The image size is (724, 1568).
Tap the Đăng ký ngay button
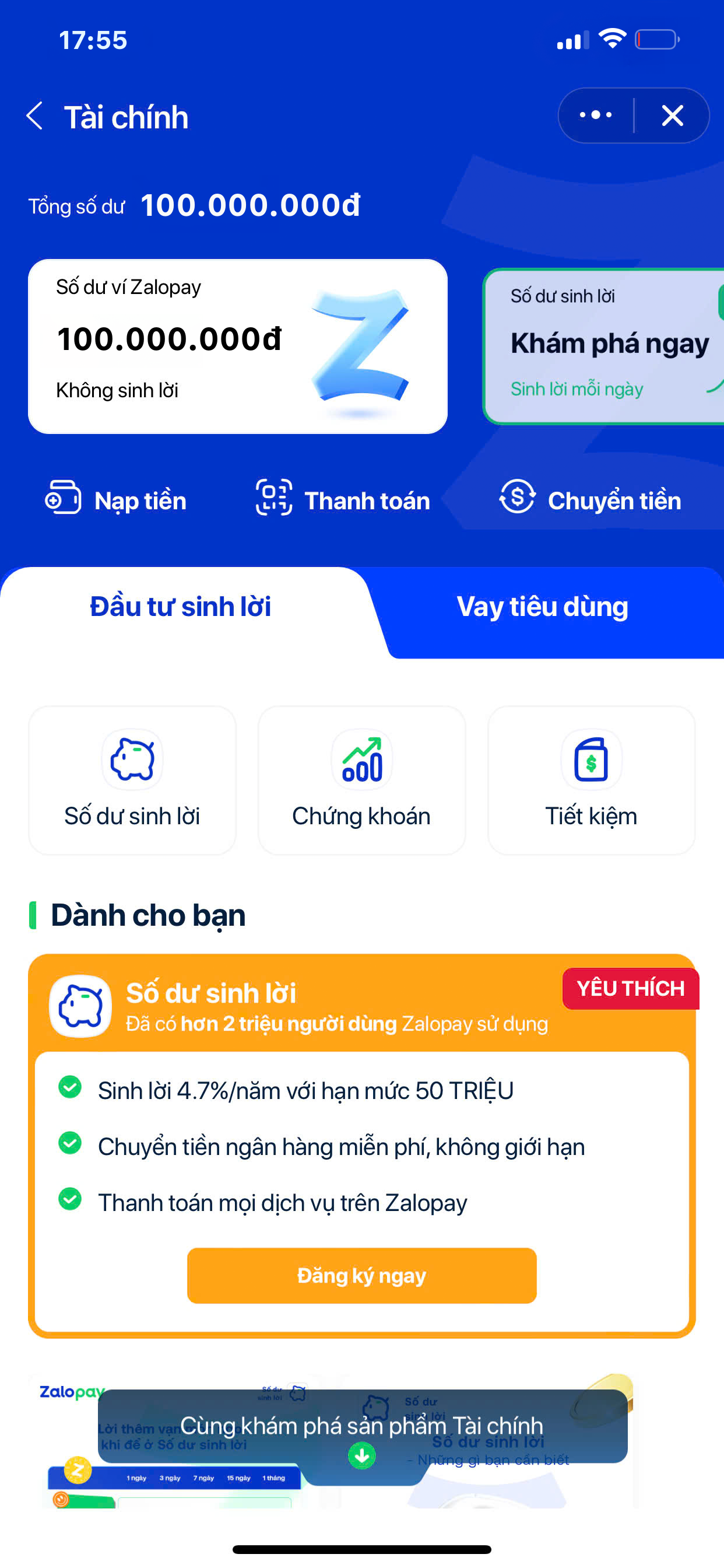point(361,1275)
